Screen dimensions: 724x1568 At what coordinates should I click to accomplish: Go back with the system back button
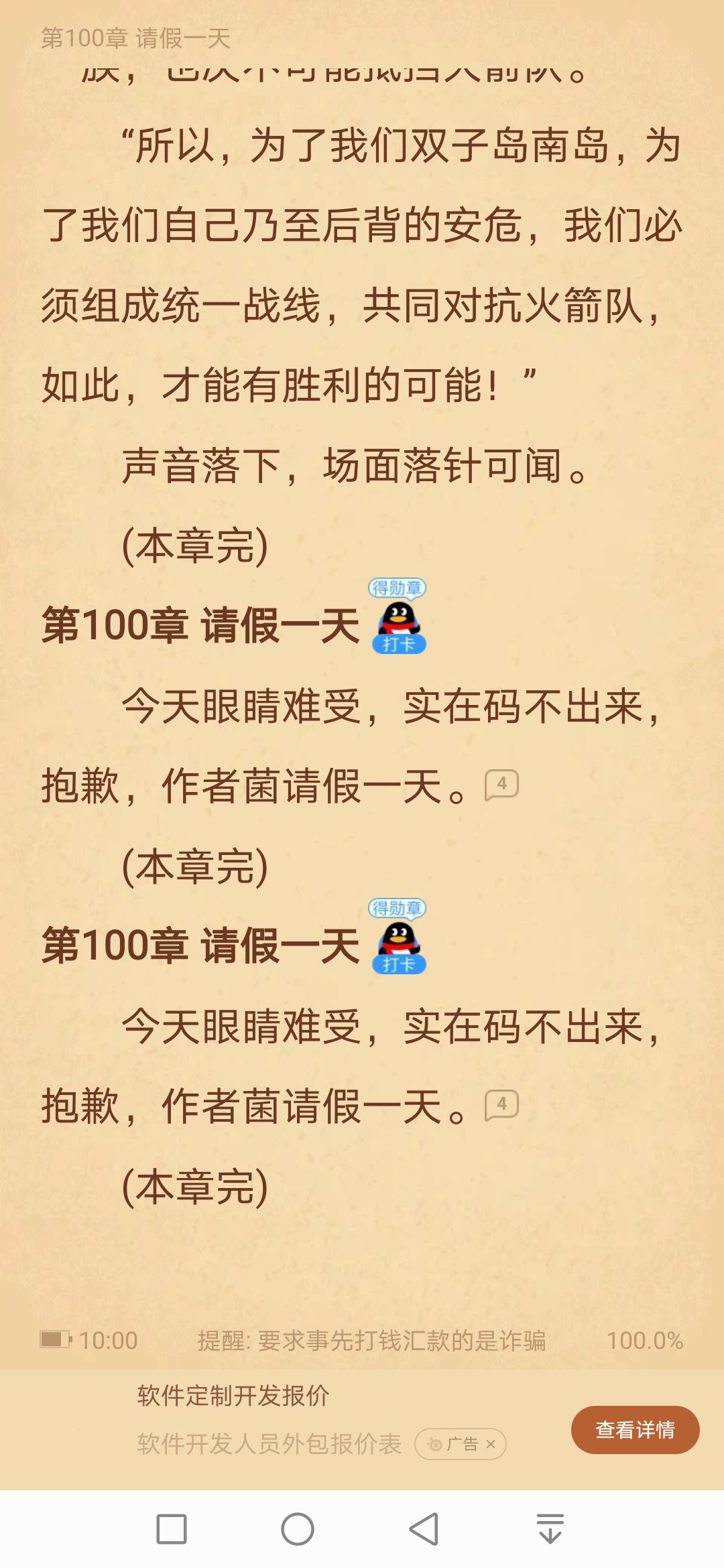pos(424,1529)
